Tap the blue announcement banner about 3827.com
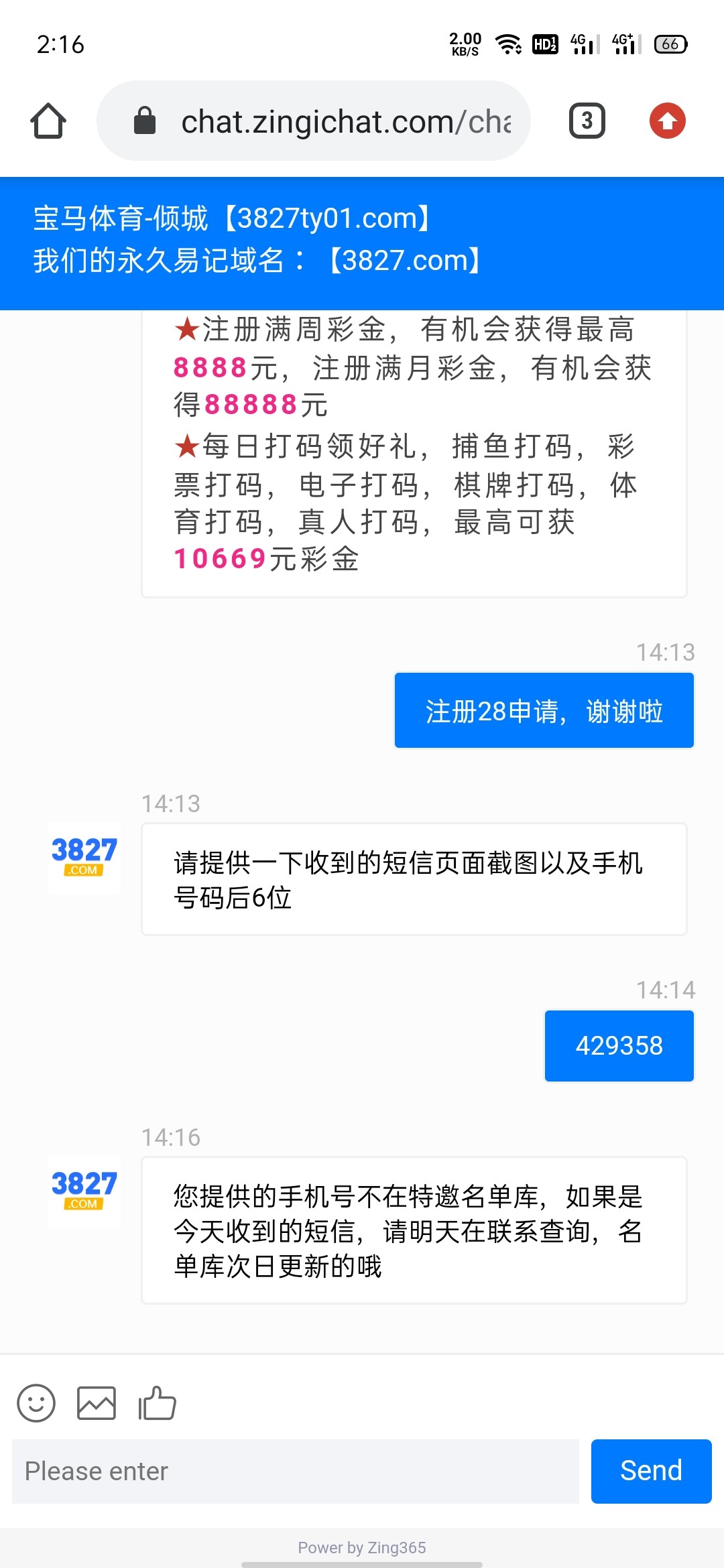This screenshot has width=724, height=1568. pos(362,239)
